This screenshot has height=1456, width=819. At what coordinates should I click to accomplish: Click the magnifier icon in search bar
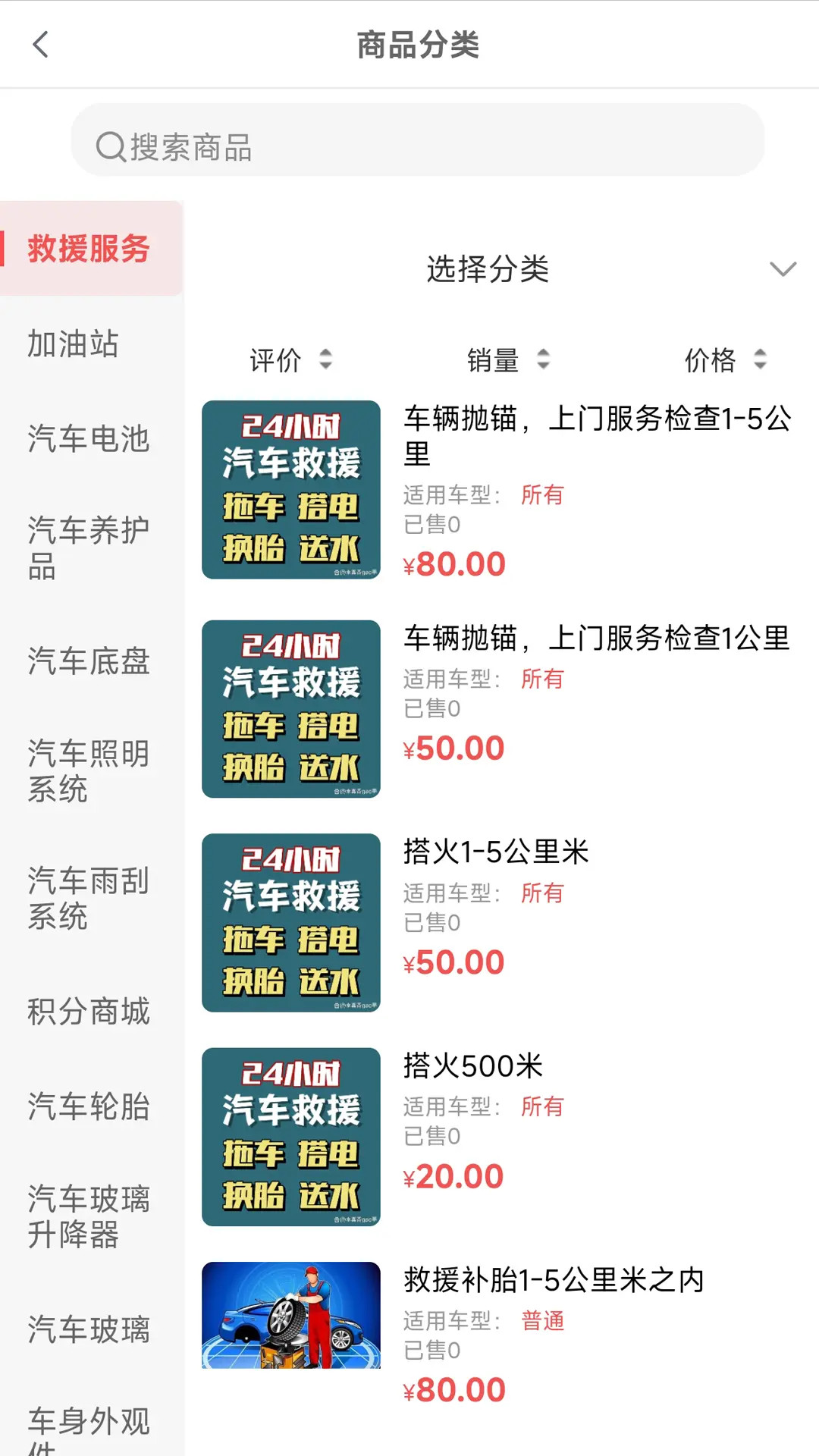111,146
